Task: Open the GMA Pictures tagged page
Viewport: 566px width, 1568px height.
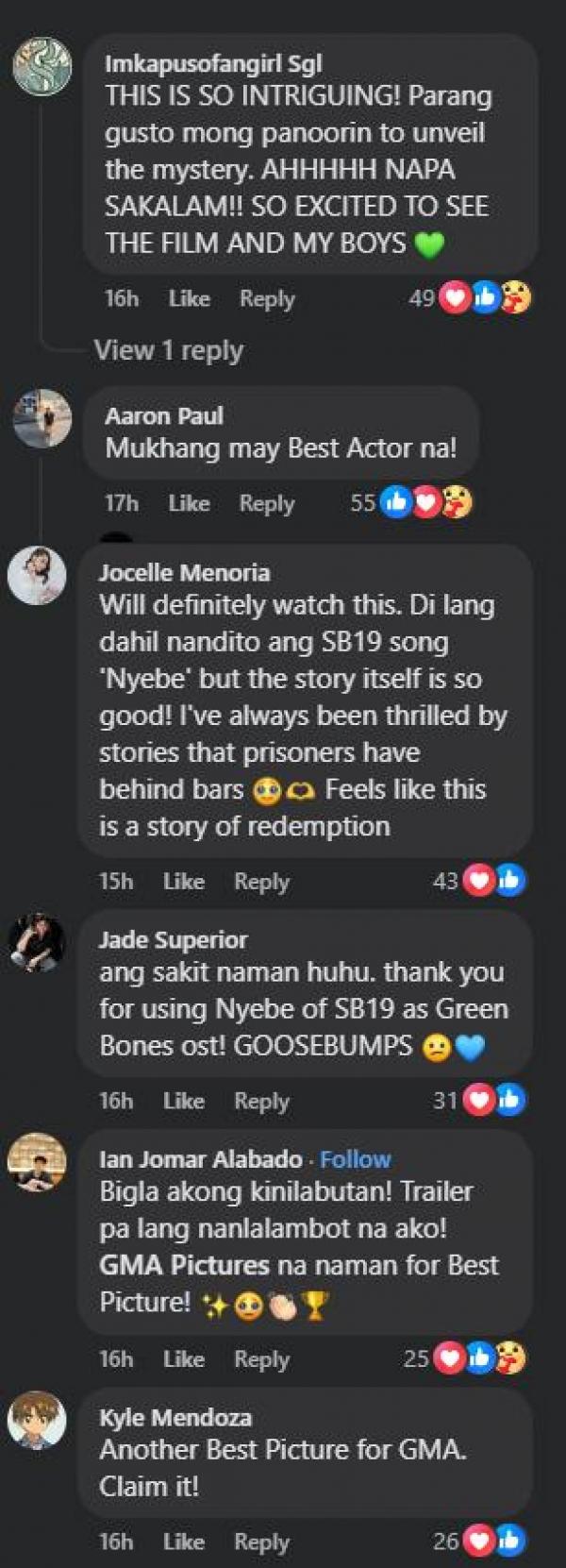Action: (x=184, y=1265)
